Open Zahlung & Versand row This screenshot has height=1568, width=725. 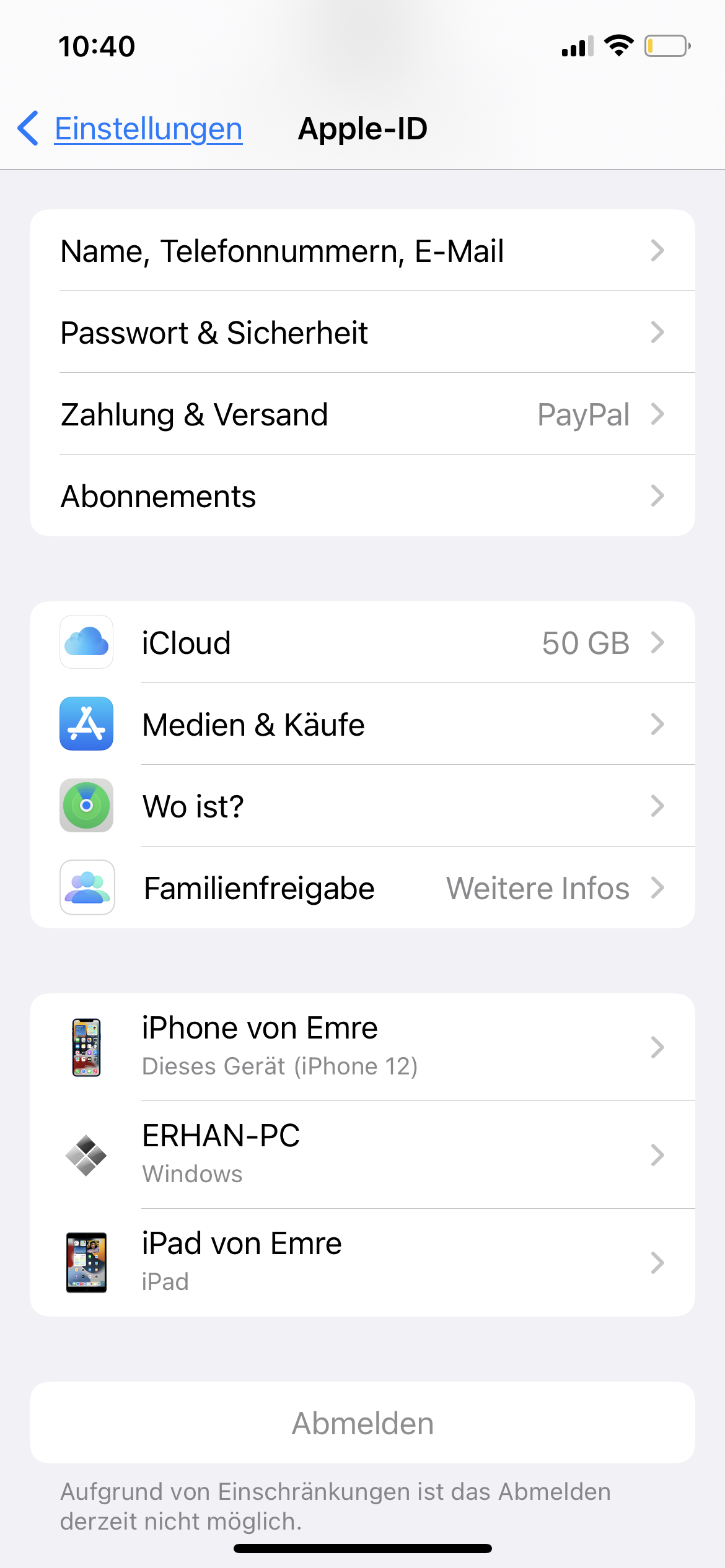362,414
